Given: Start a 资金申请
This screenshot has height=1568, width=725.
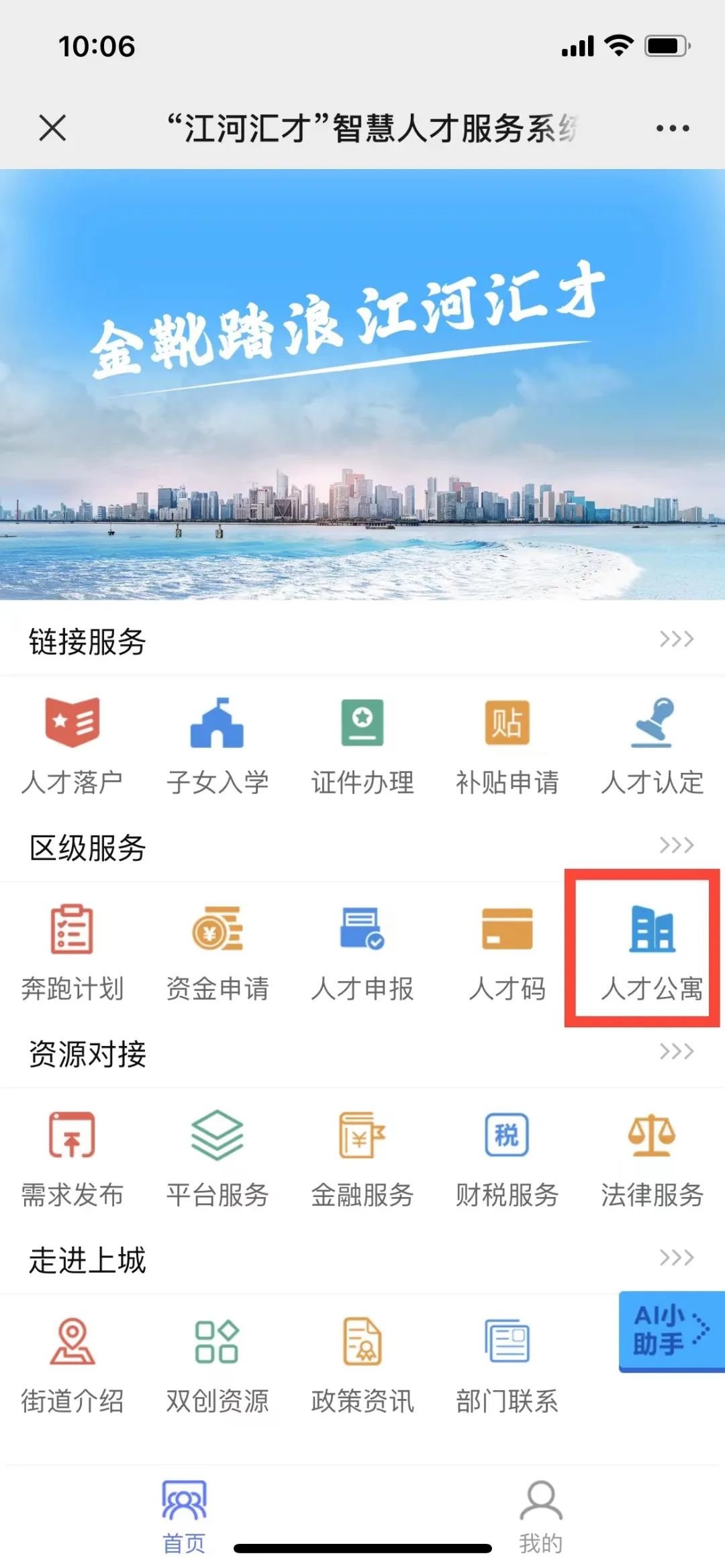Looking at the screenshot, I should (217, 952).
